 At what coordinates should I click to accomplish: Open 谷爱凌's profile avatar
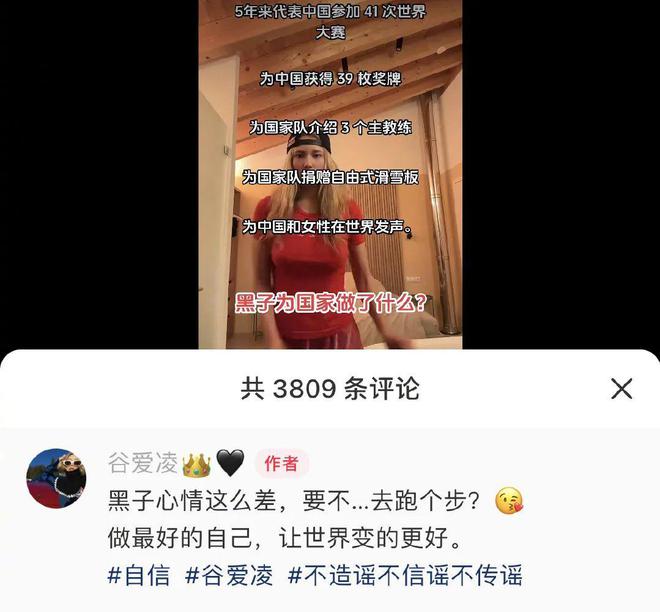point(55,478)
